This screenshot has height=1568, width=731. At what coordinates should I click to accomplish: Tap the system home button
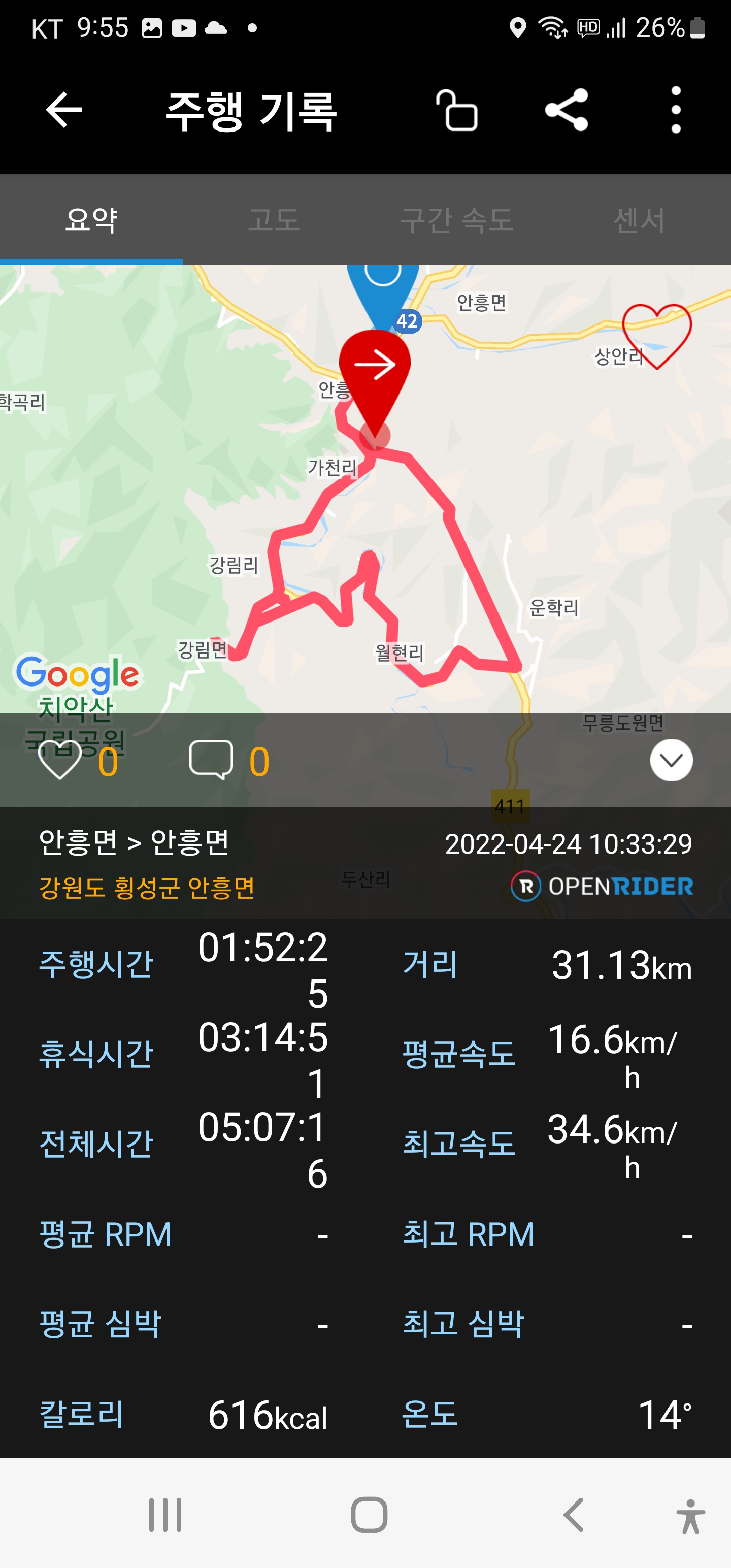pyautogui.click(x=369, y=1515)
